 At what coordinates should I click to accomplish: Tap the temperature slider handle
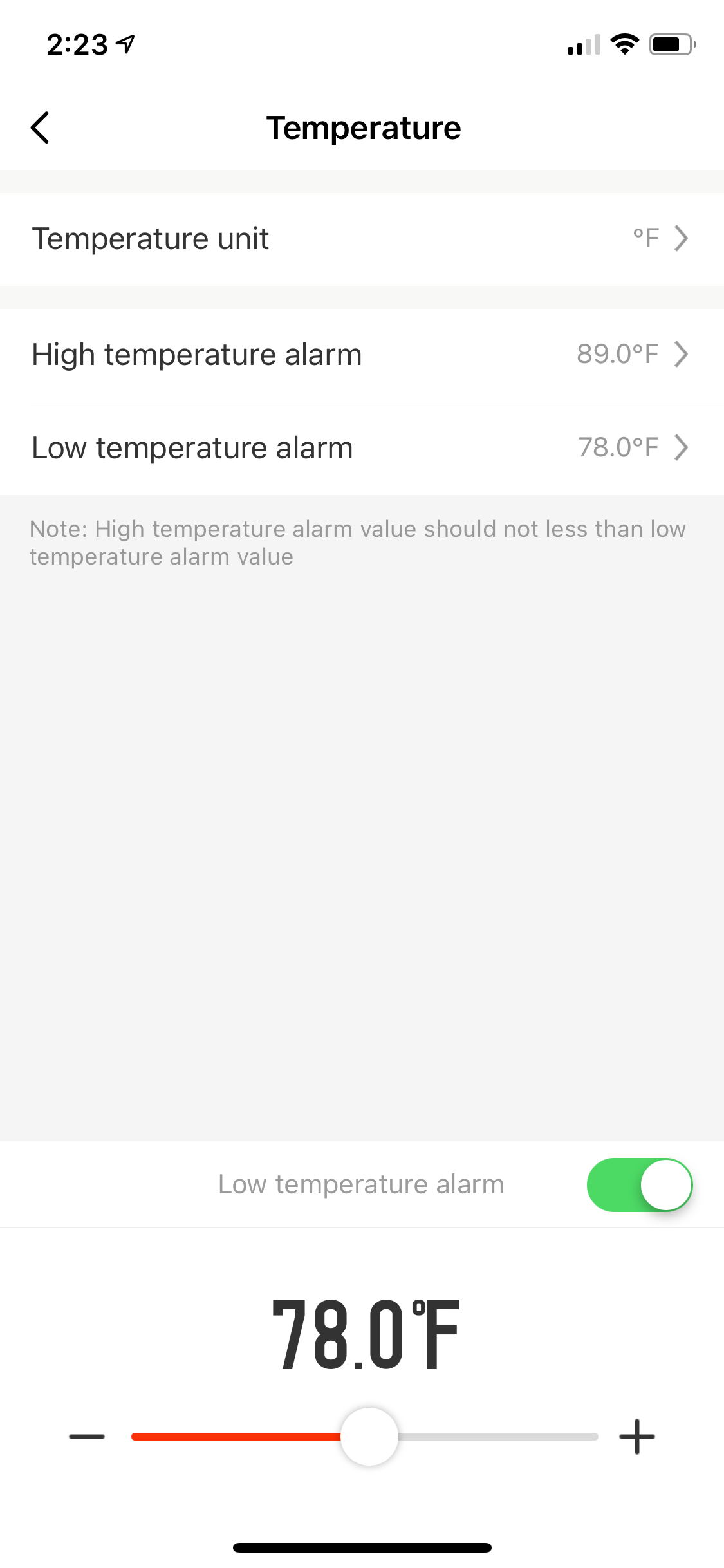tap(369, 1437)
